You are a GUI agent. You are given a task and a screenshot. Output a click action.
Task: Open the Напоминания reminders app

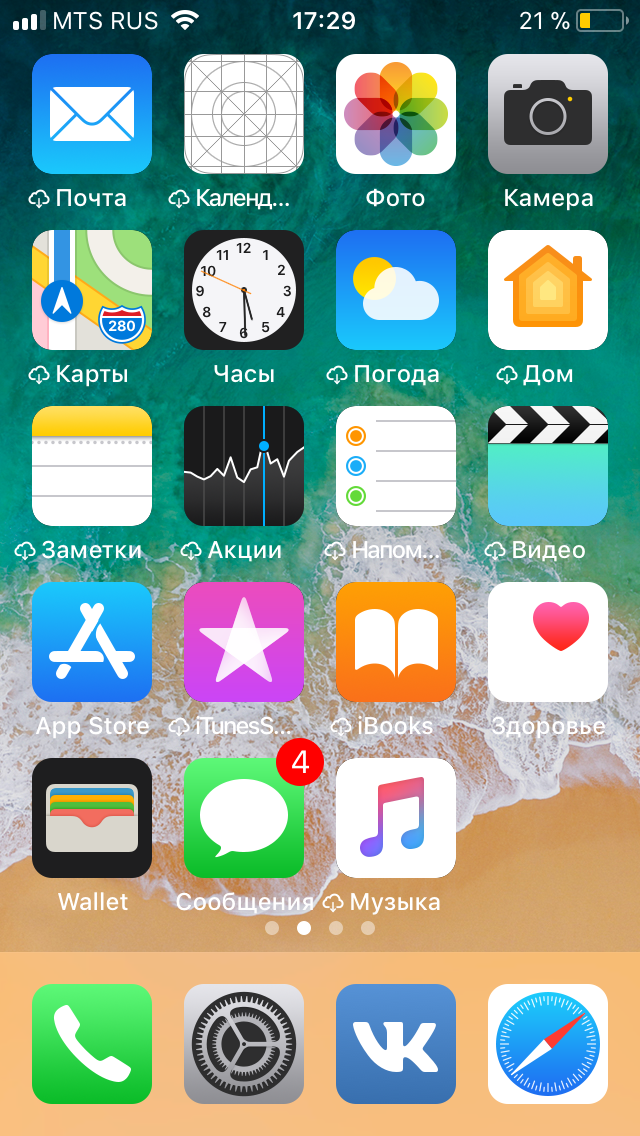coord(396,466)
